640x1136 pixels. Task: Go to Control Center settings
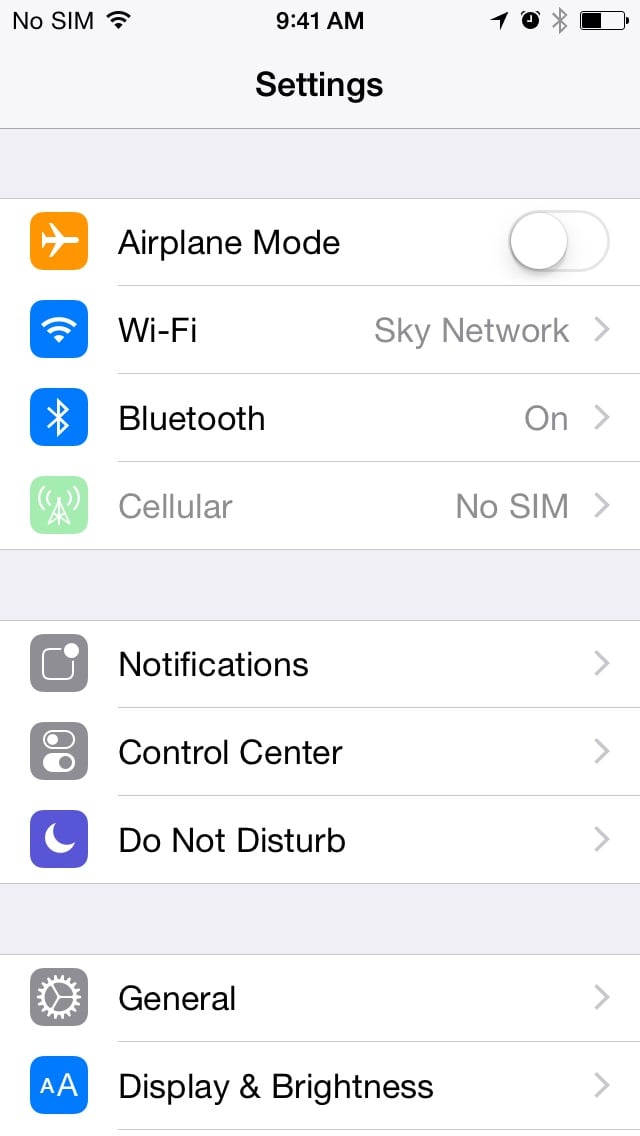coord(320,752)
